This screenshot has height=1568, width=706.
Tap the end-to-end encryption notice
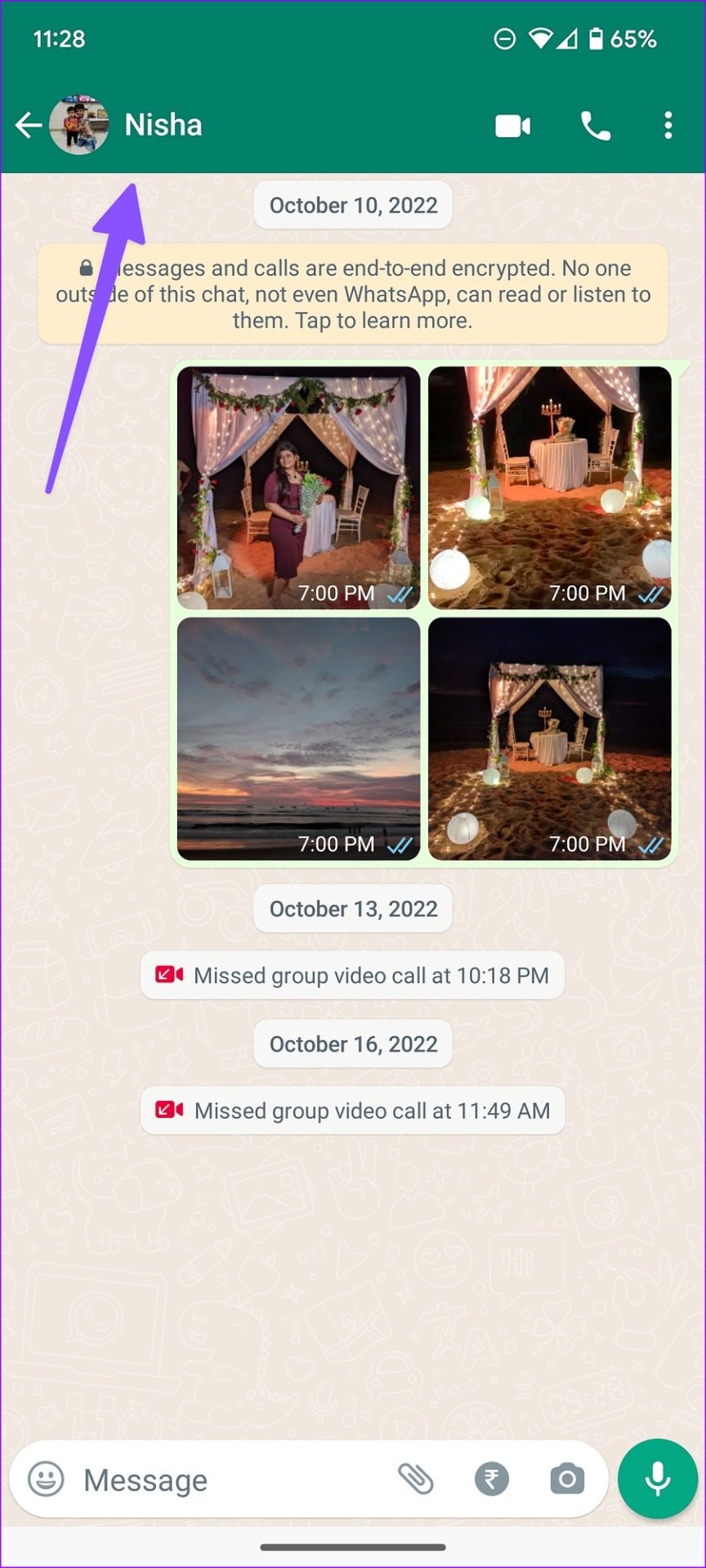click(x=353, y=294)
